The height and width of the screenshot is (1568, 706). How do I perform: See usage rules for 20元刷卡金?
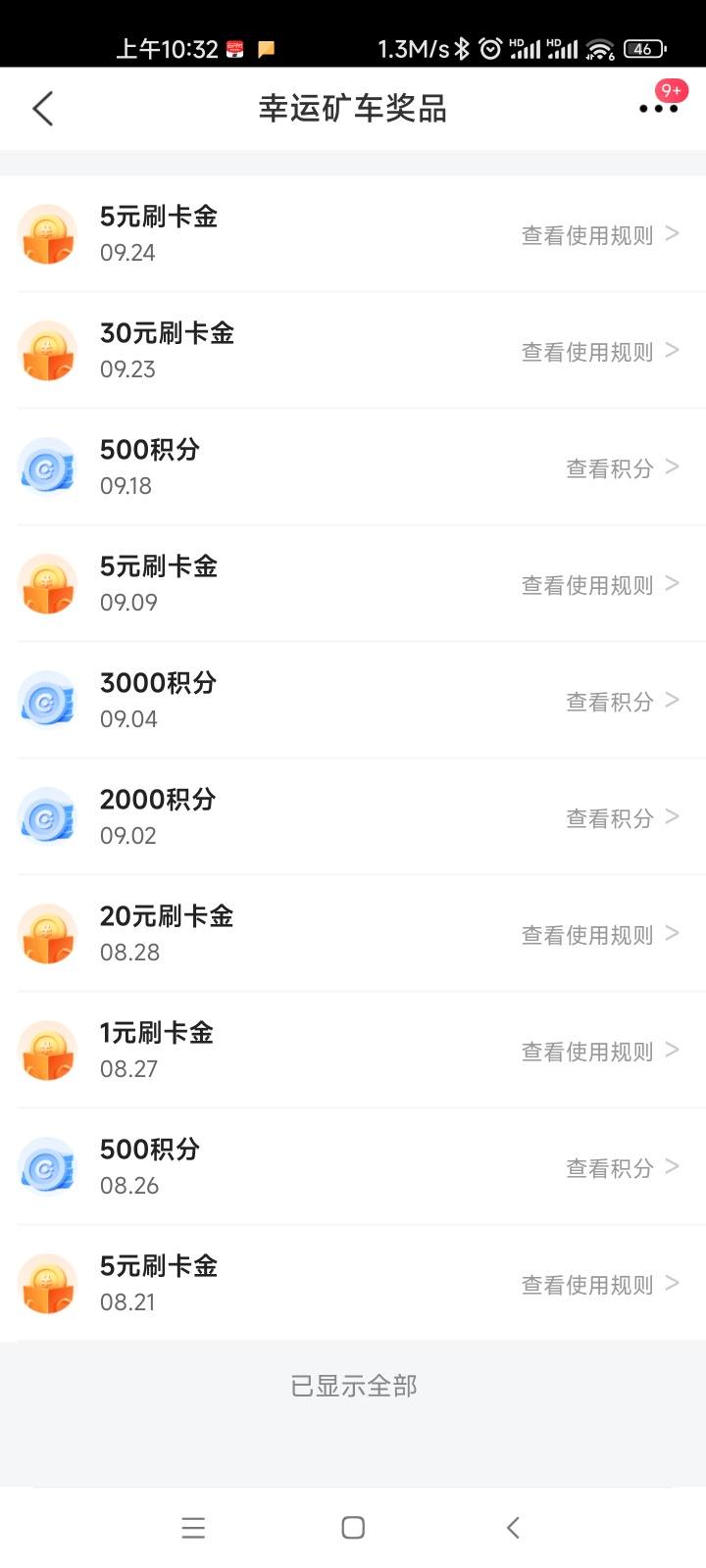(x=600, y=935)
